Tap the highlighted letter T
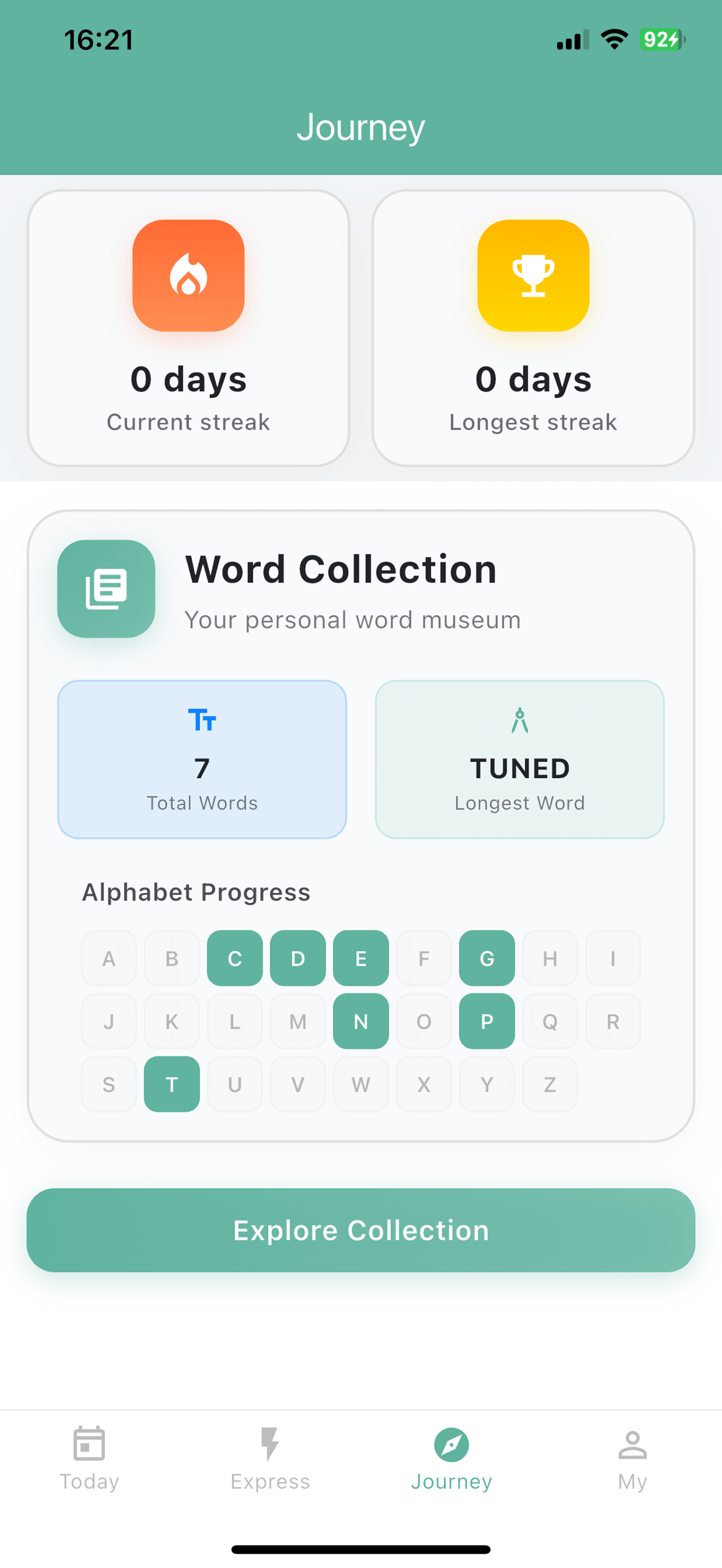 pyautogui.click(x=172, y=1084)
